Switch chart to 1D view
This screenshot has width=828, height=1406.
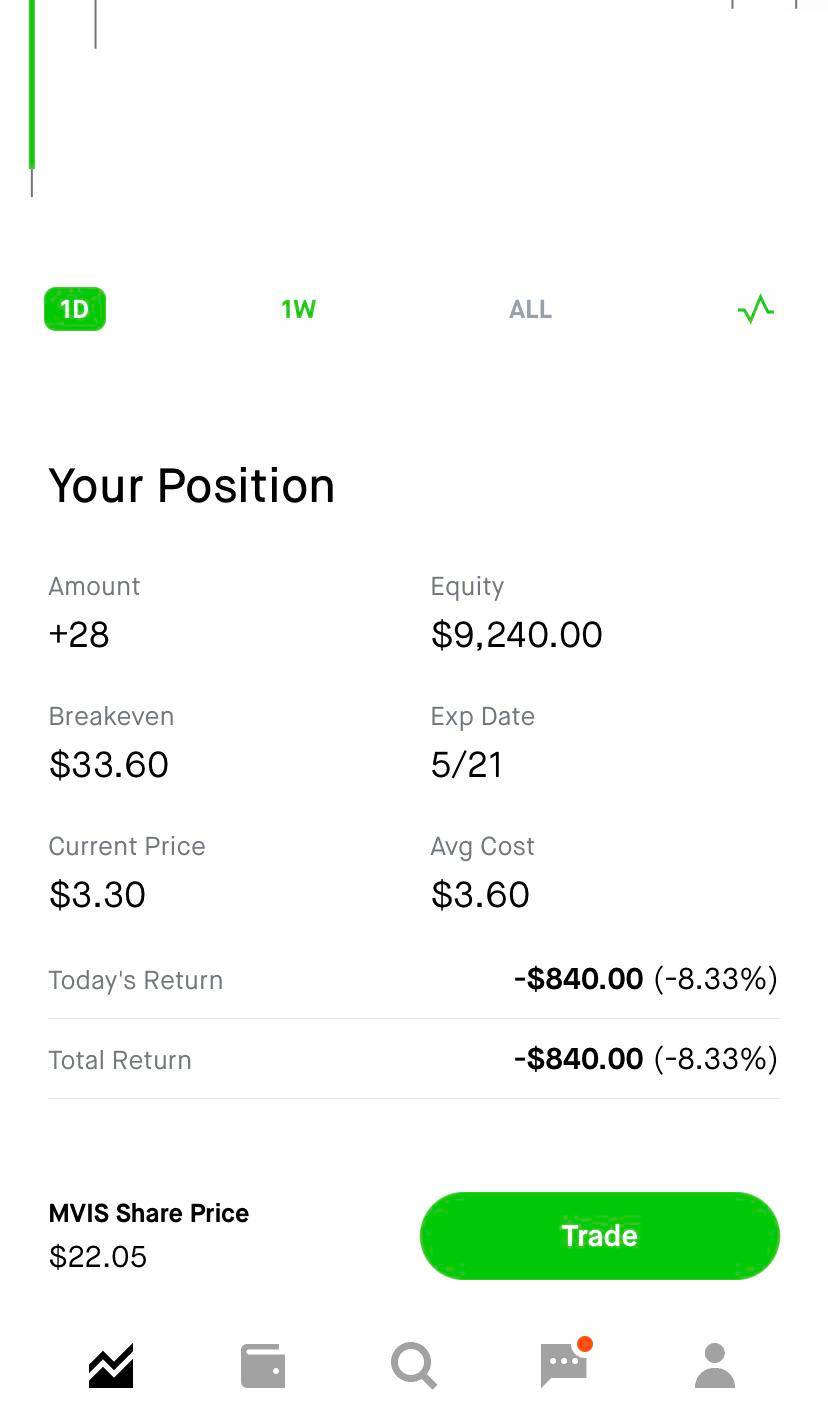pyautogui.click(x=74, y=309)
